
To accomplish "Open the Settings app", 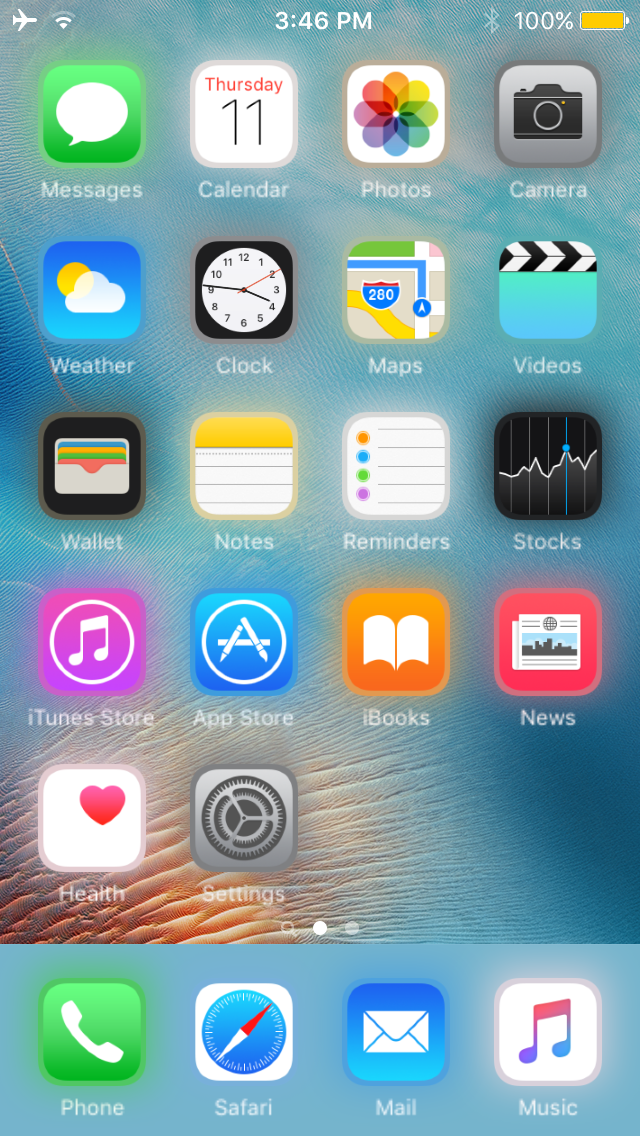I will [244, 818].
